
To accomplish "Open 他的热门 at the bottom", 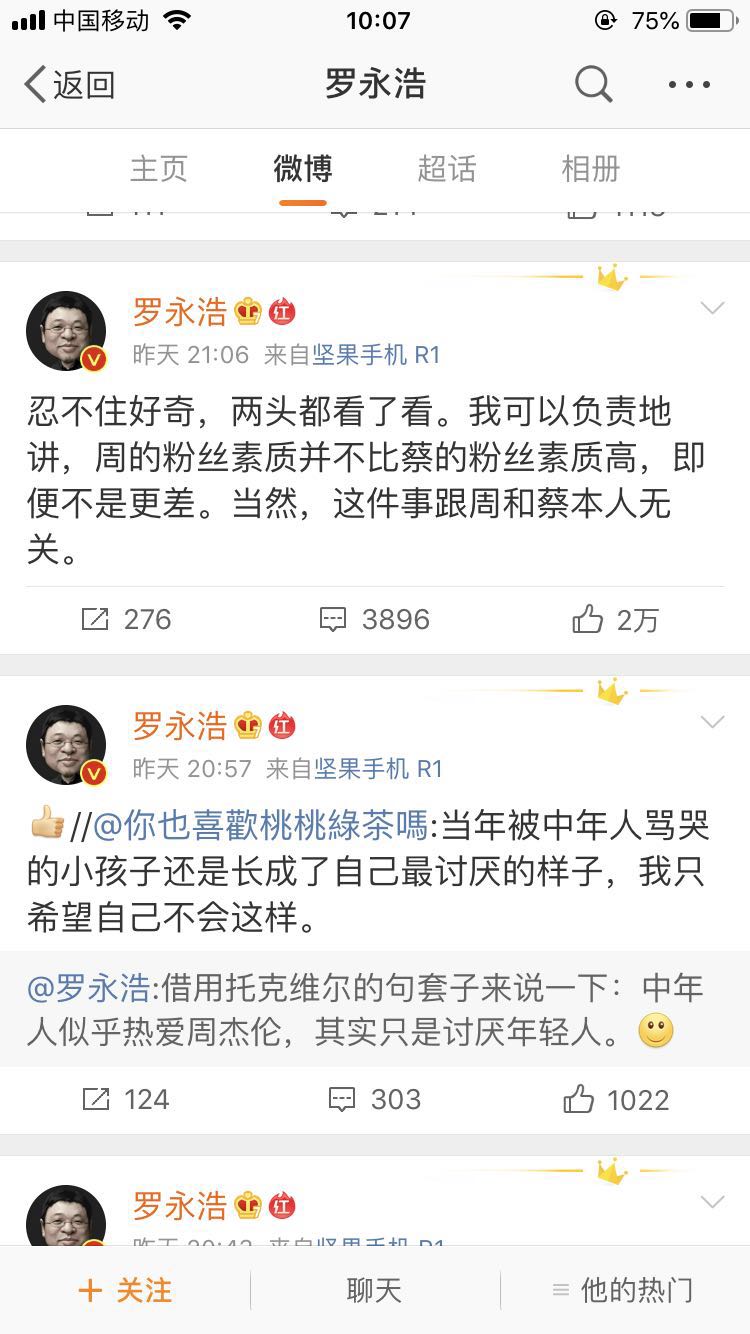I will coord(622,1290).
